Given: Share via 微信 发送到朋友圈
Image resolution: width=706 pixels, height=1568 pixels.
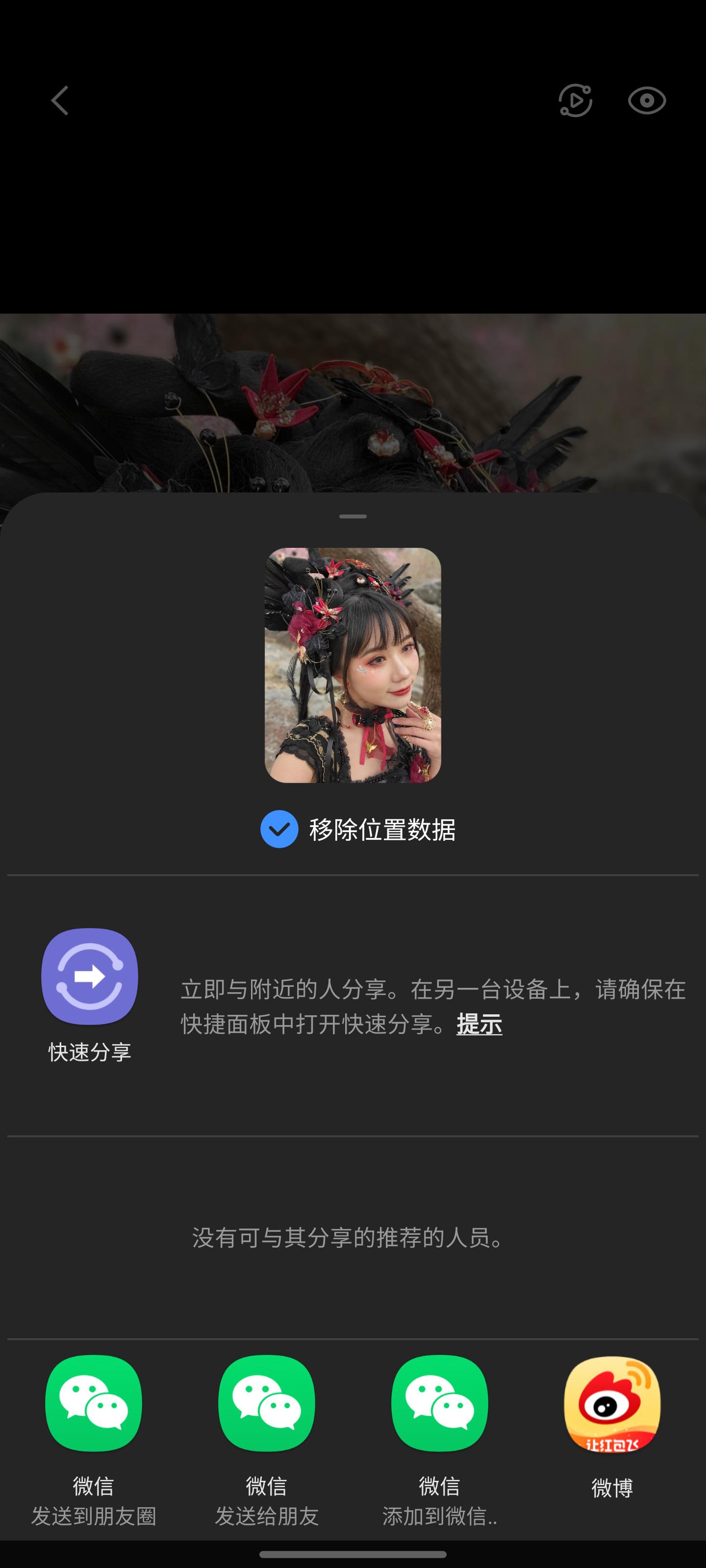Looking at the screenshot, I should 93,1404.
